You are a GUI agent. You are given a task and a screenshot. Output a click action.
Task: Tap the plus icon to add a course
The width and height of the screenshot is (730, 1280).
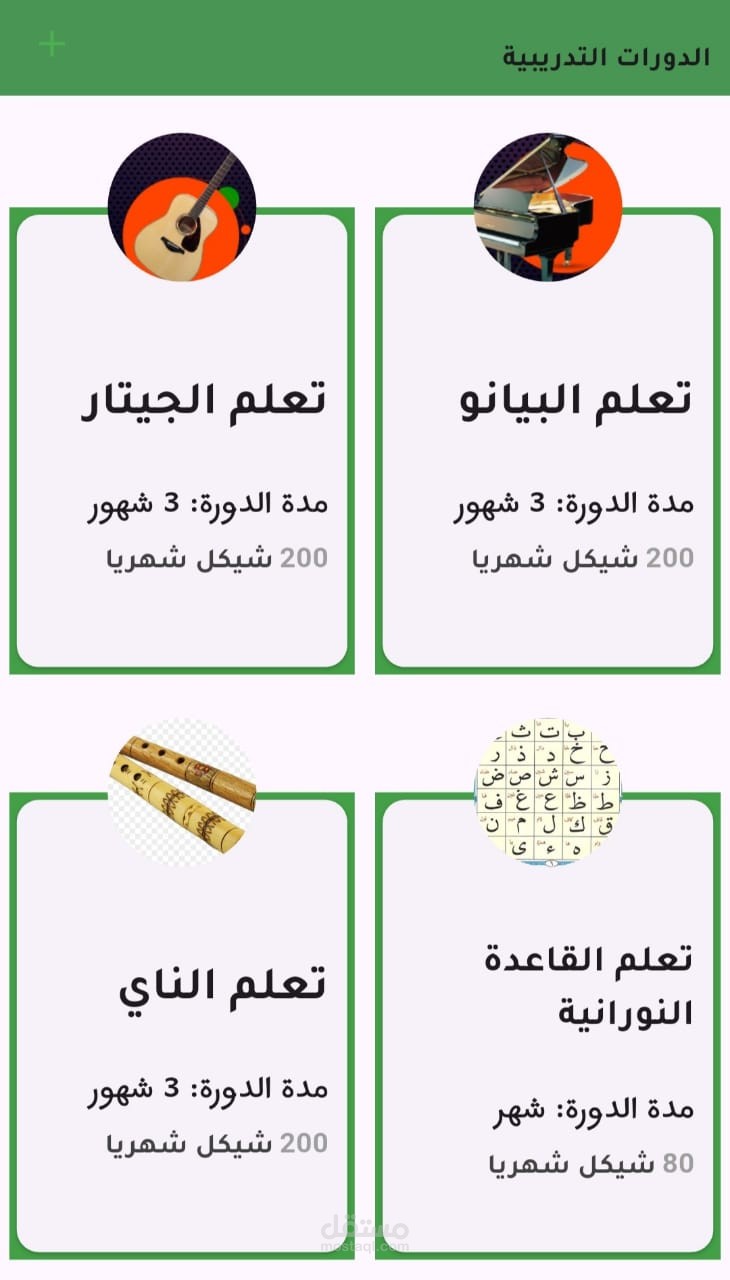coord(51,44)
